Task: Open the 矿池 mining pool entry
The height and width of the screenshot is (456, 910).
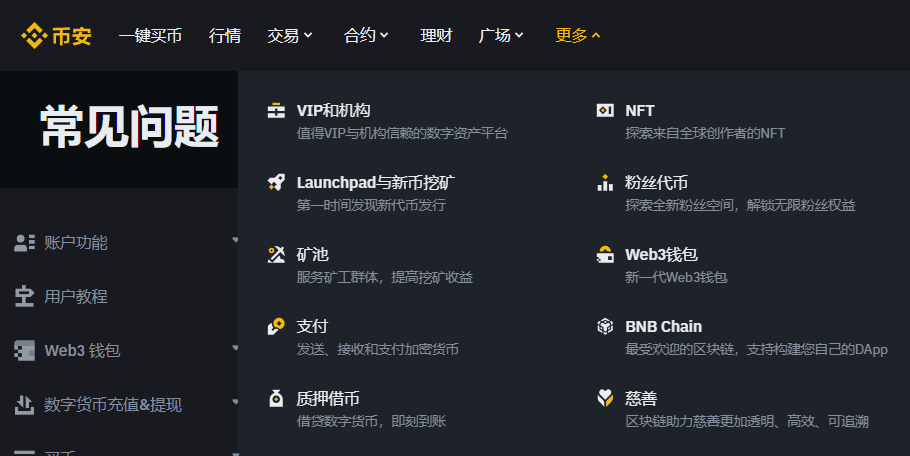Action: [x=312, y=255]
